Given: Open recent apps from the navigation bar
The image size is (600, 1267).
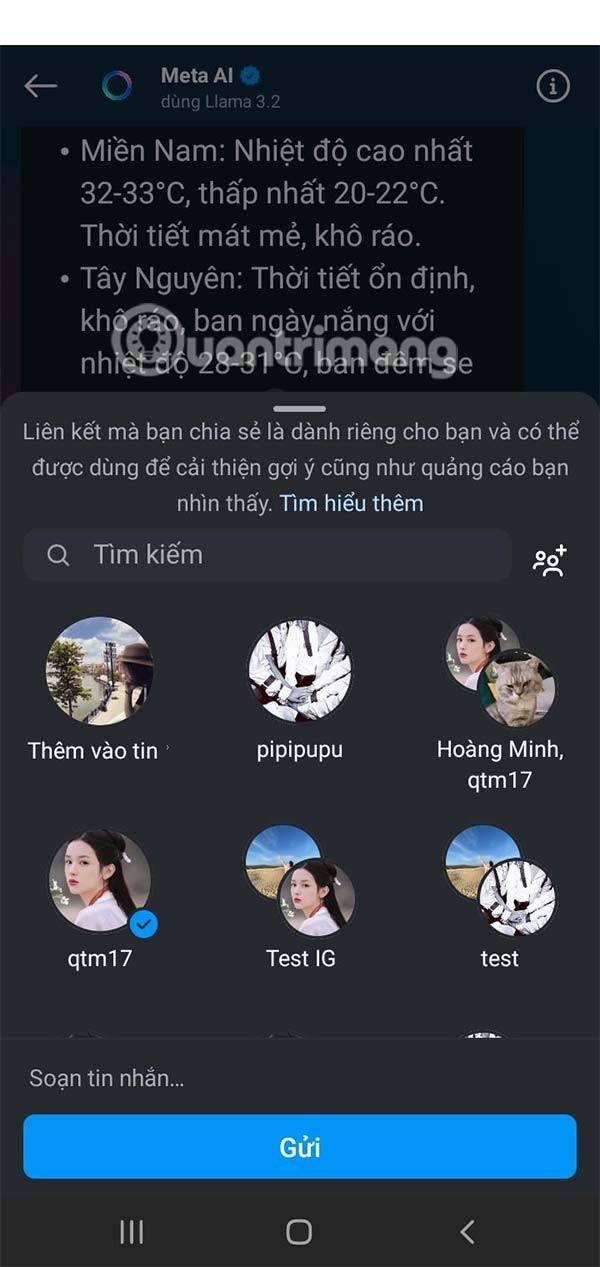Looking at the screenshot, I should coord(132,1231).
